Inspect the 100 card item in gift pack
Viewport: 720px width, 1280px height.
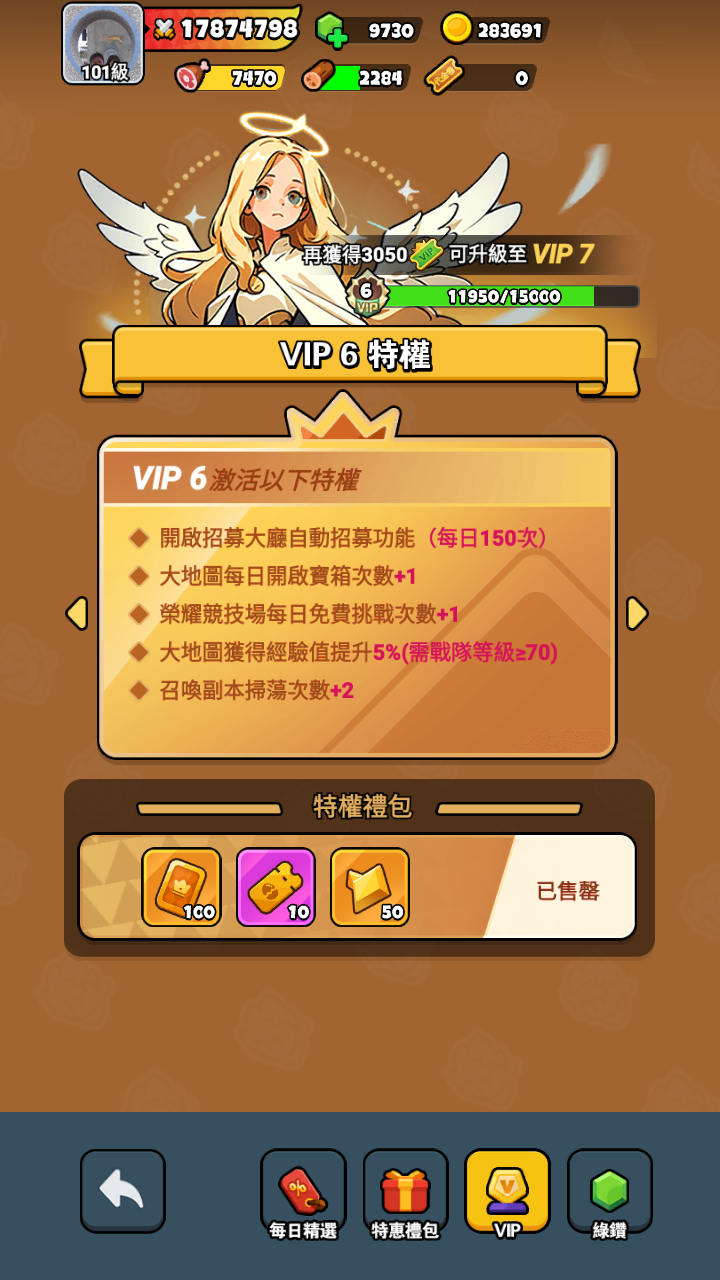pos(181,887)
